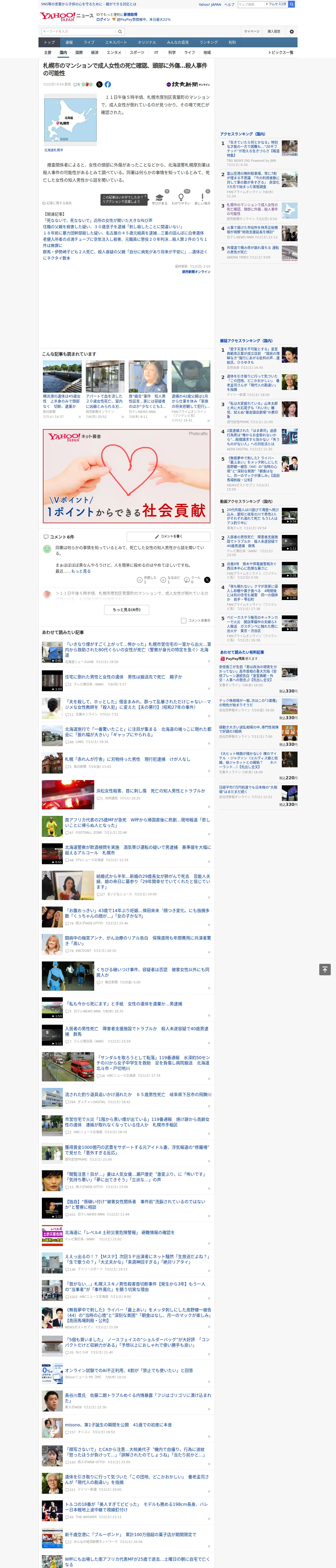Screen dimensions: 336x1568
Task: Switch to the ランキング tab
Action: [x=209, y=42]
